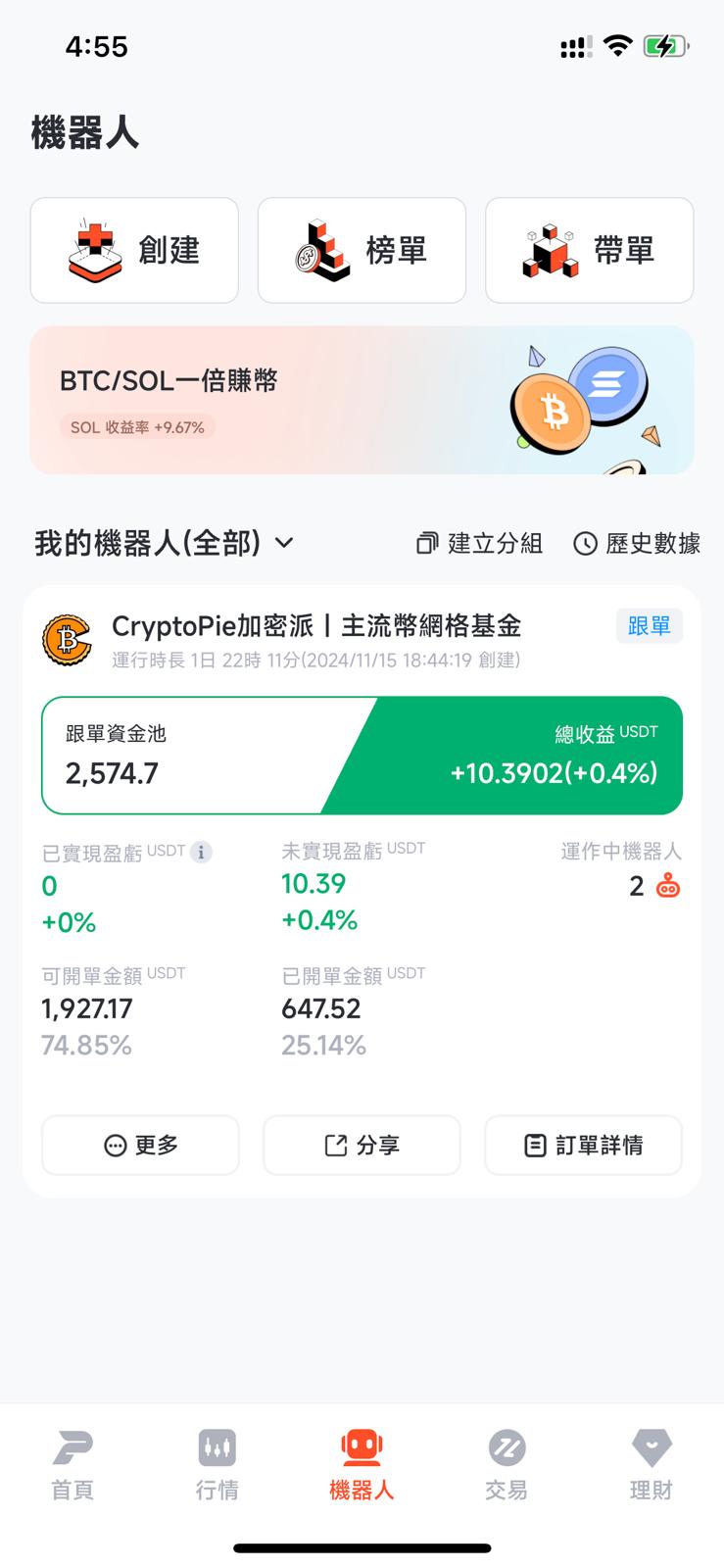Switch to the 首頁 tab
Viewport: 724px width, 1568px height.
tap(72, 1464)
